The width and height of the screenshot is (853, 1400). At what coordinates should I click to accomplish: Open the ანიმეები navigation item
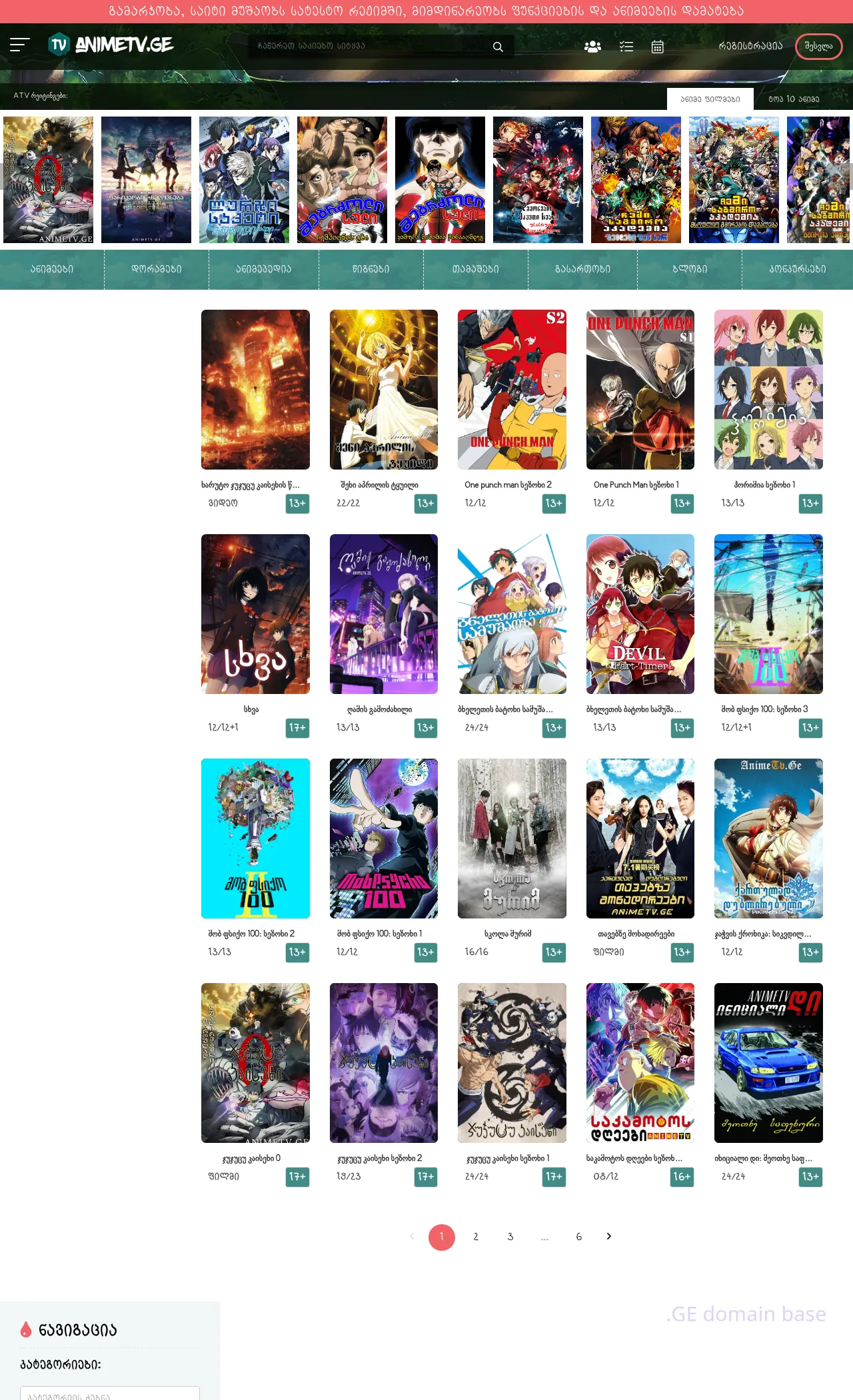52,269
